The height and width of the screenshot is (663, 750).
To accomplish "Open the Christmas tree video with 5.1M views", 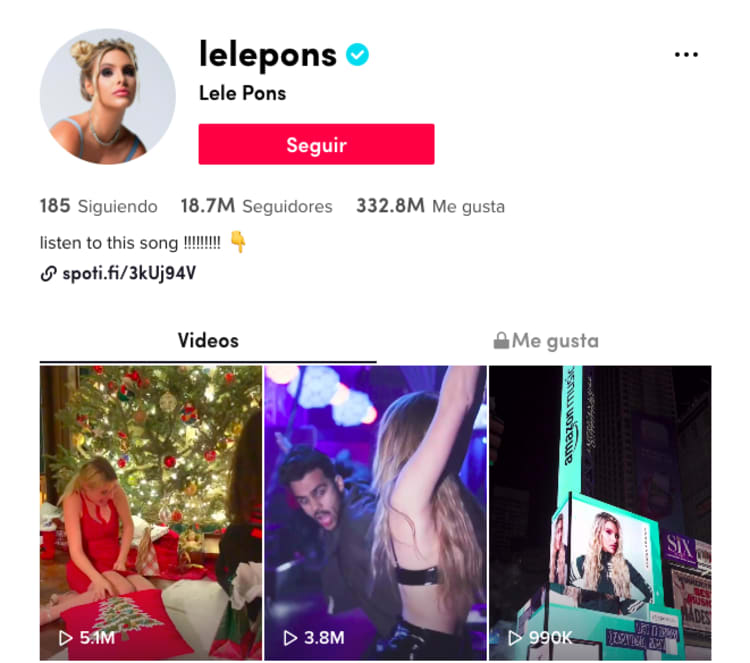I will click(x=151, y=512).
